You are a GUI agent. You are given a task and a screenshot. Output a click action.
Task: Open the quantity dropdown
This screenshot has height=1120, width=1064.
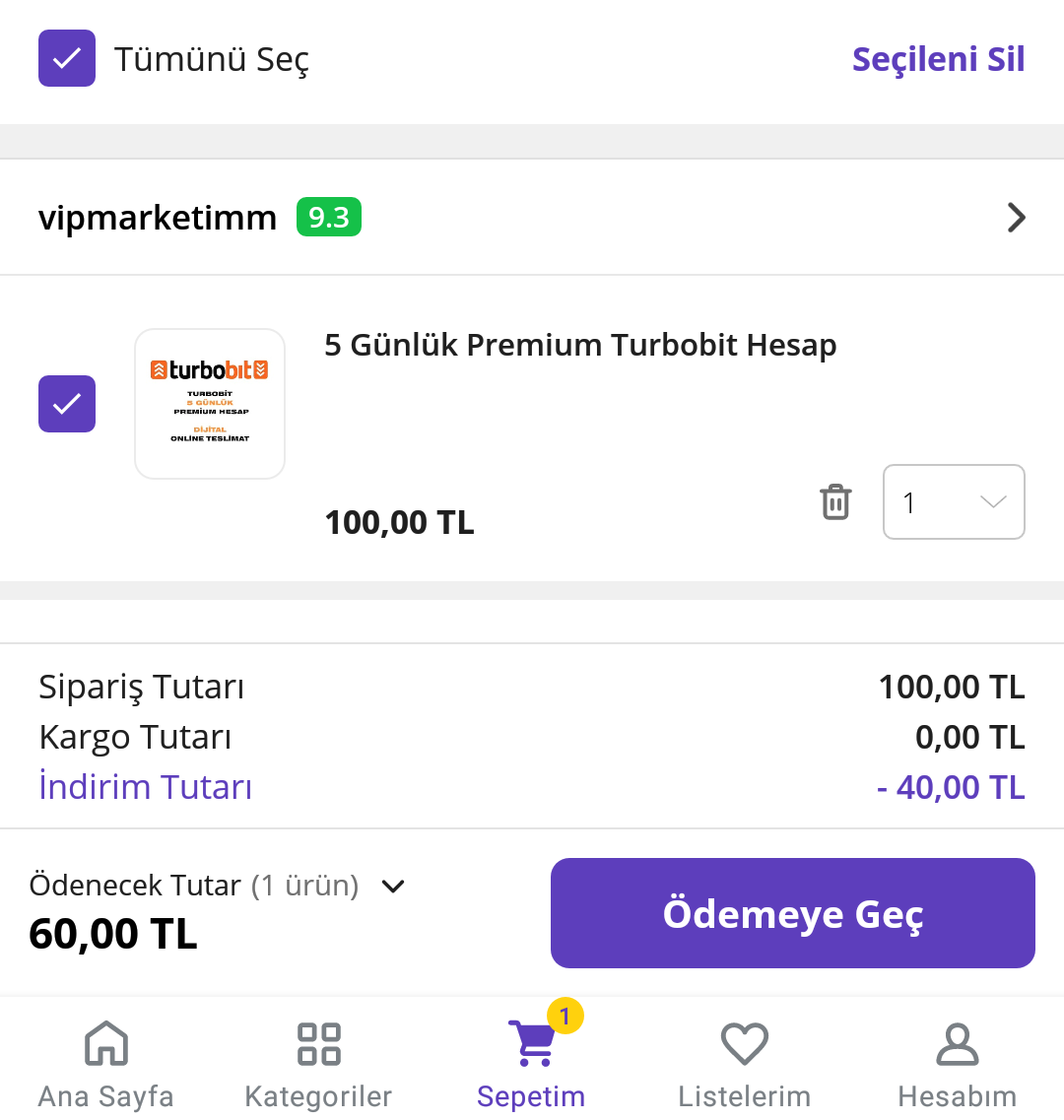(954, 502)
